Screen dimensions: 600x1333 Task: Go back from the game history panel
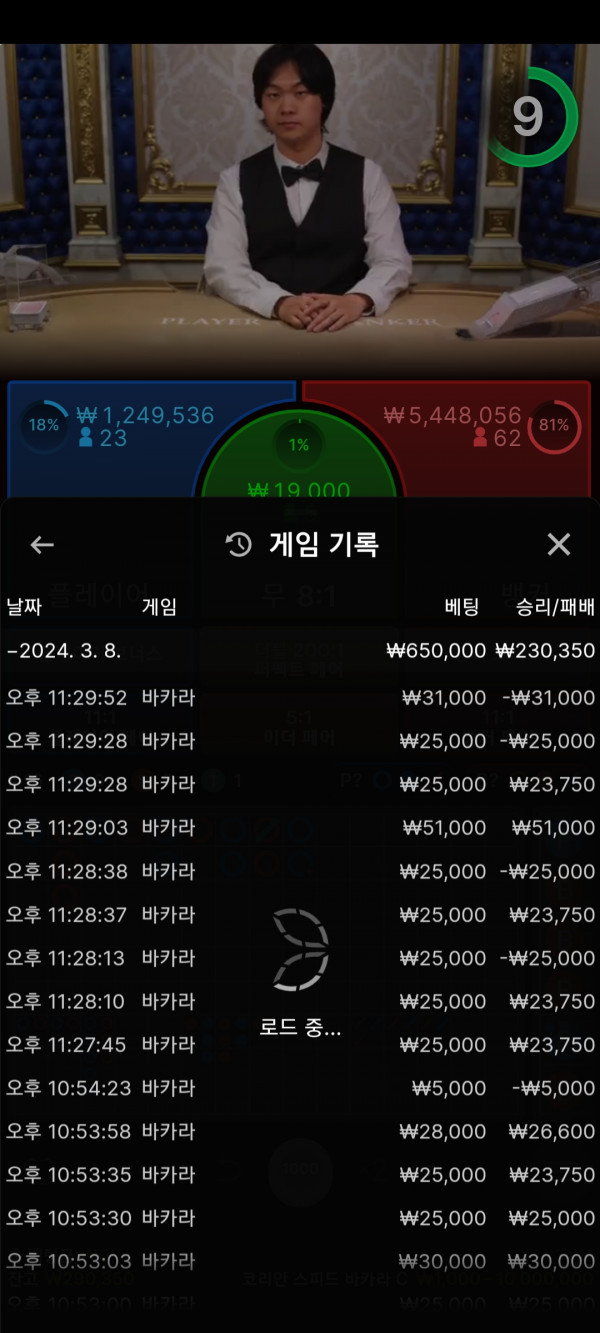(41, 545)
